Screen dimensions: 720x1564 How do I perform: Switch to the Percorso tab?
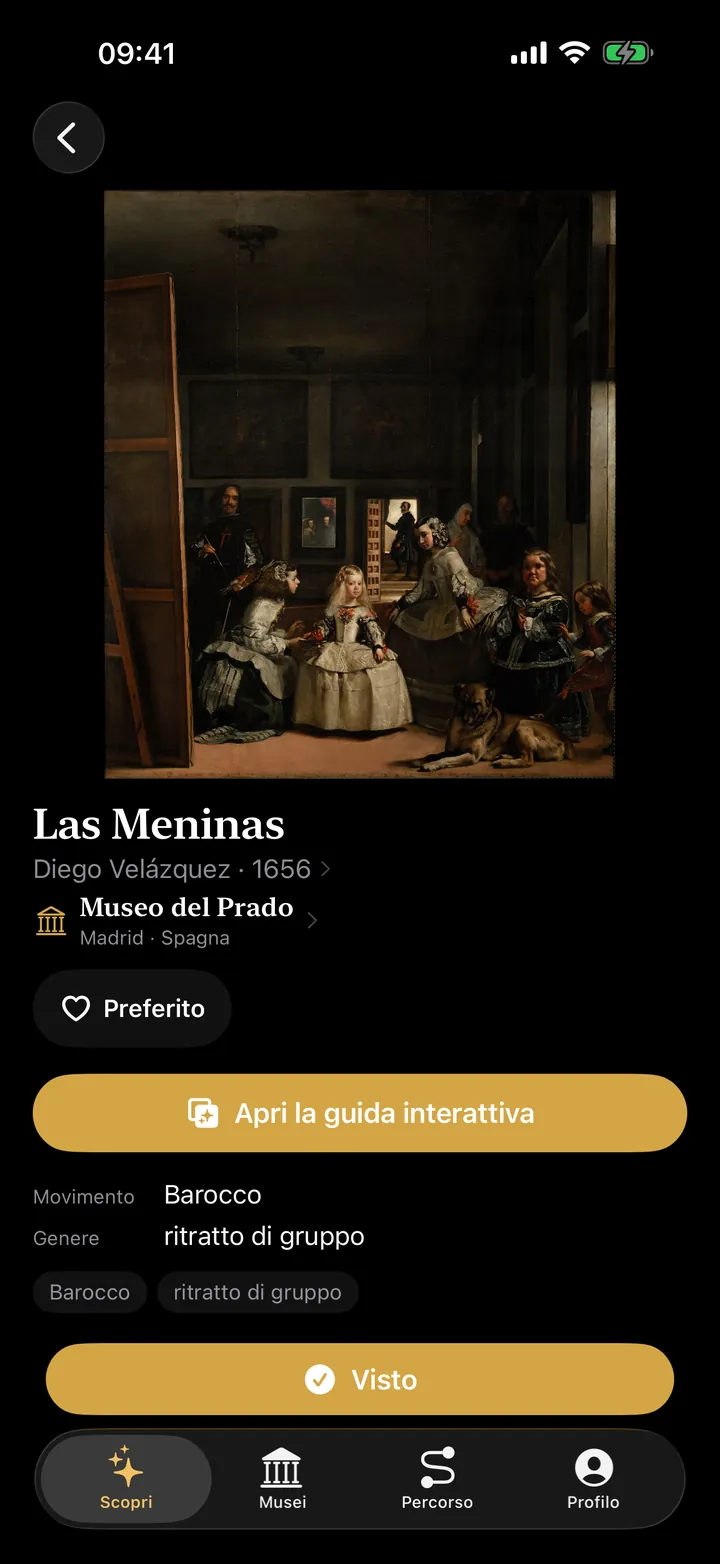(x=437, y=1478)
